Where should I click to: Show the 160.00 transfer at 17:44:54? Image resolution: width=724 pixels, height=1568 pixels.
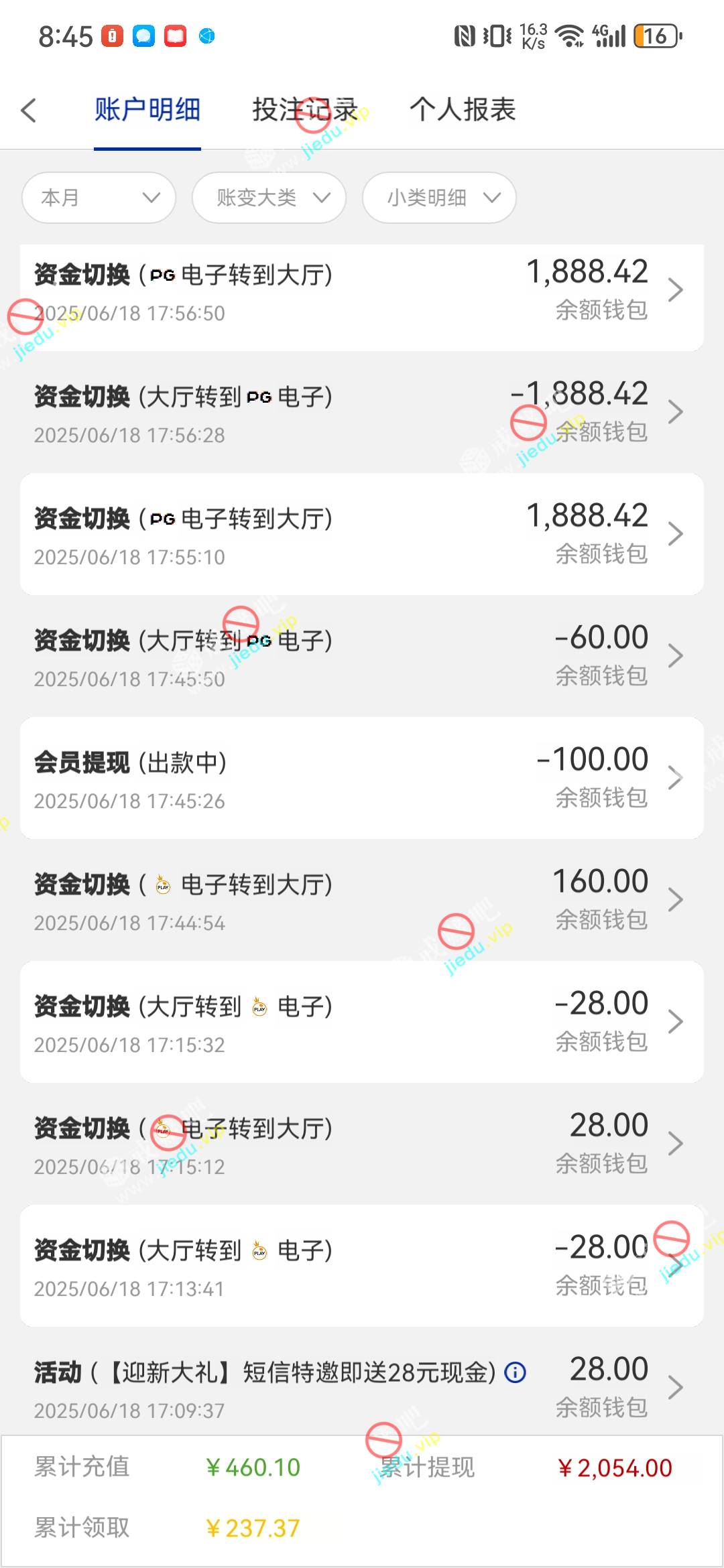(362, 901)
